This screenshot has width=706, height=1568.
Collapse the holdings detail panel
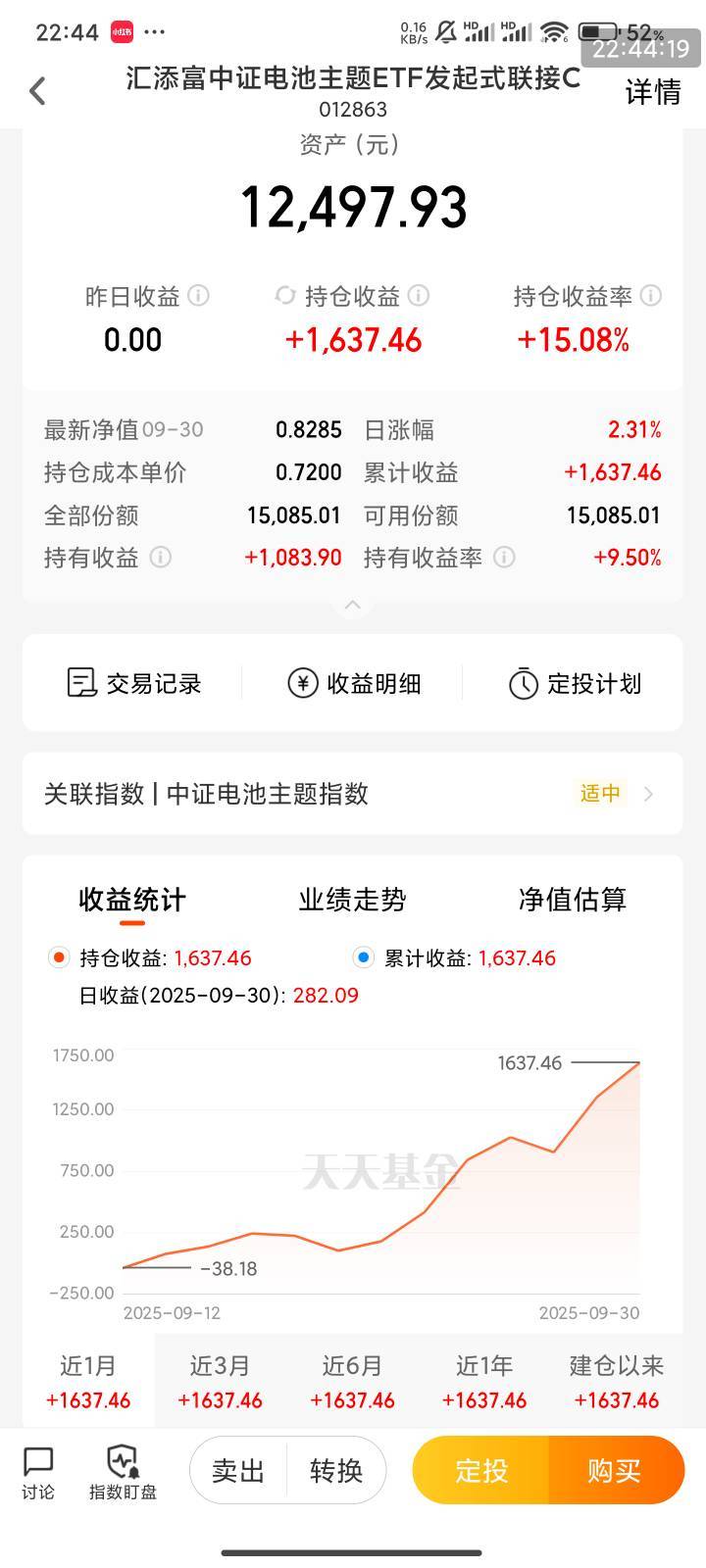pyautogui.click(x=353, y=606)
